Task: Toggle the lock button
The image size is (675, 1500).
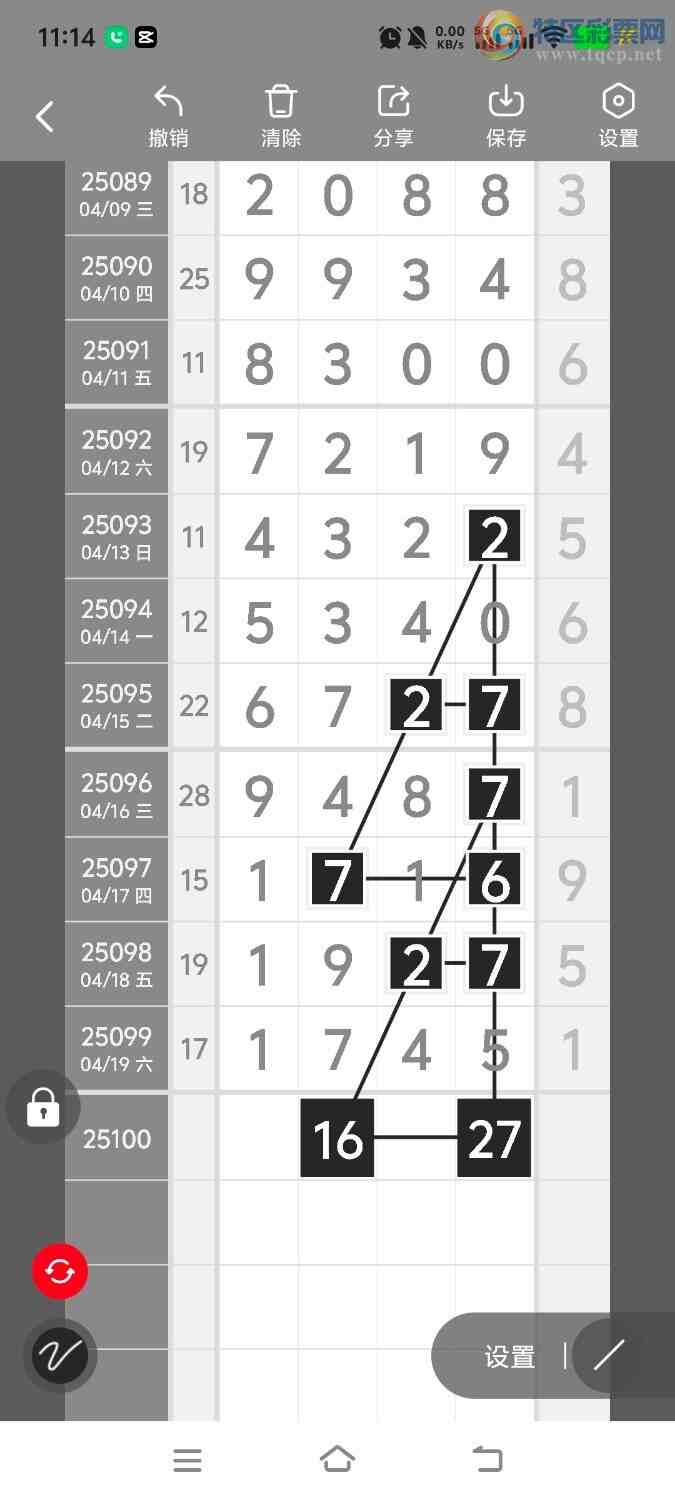Action: tap(43, 1107)
